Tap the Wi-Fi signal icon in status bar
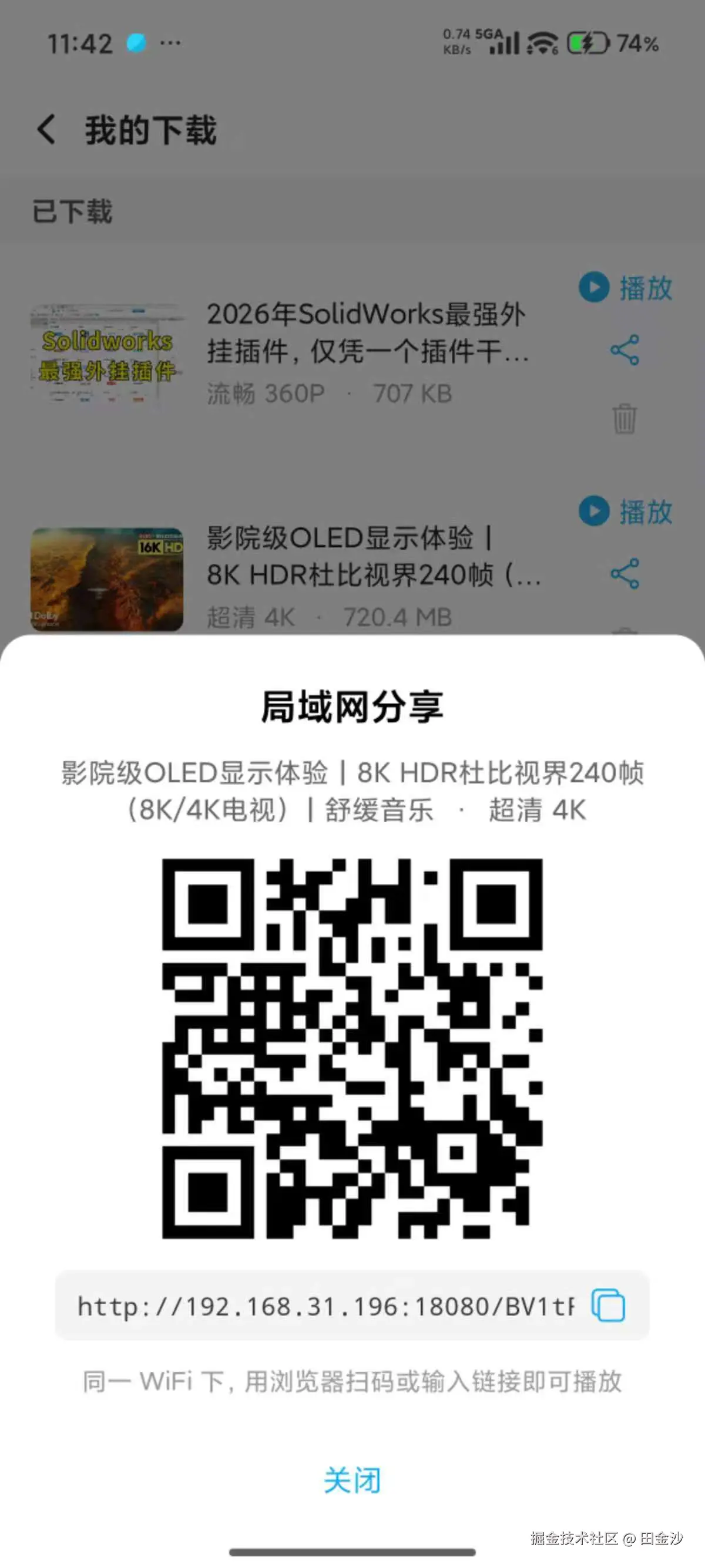Image resolution: width=705 pixels, height=1568 pixels. pos(543,43)
